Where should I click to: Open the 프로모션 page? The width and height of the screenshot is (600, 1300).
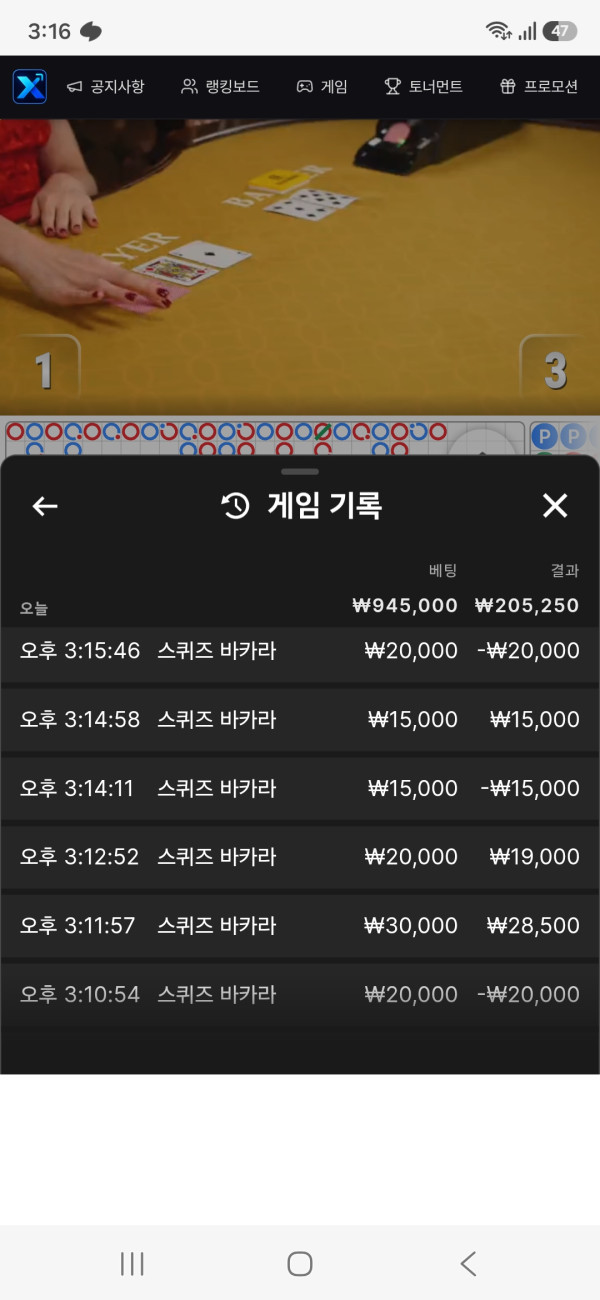538,87
